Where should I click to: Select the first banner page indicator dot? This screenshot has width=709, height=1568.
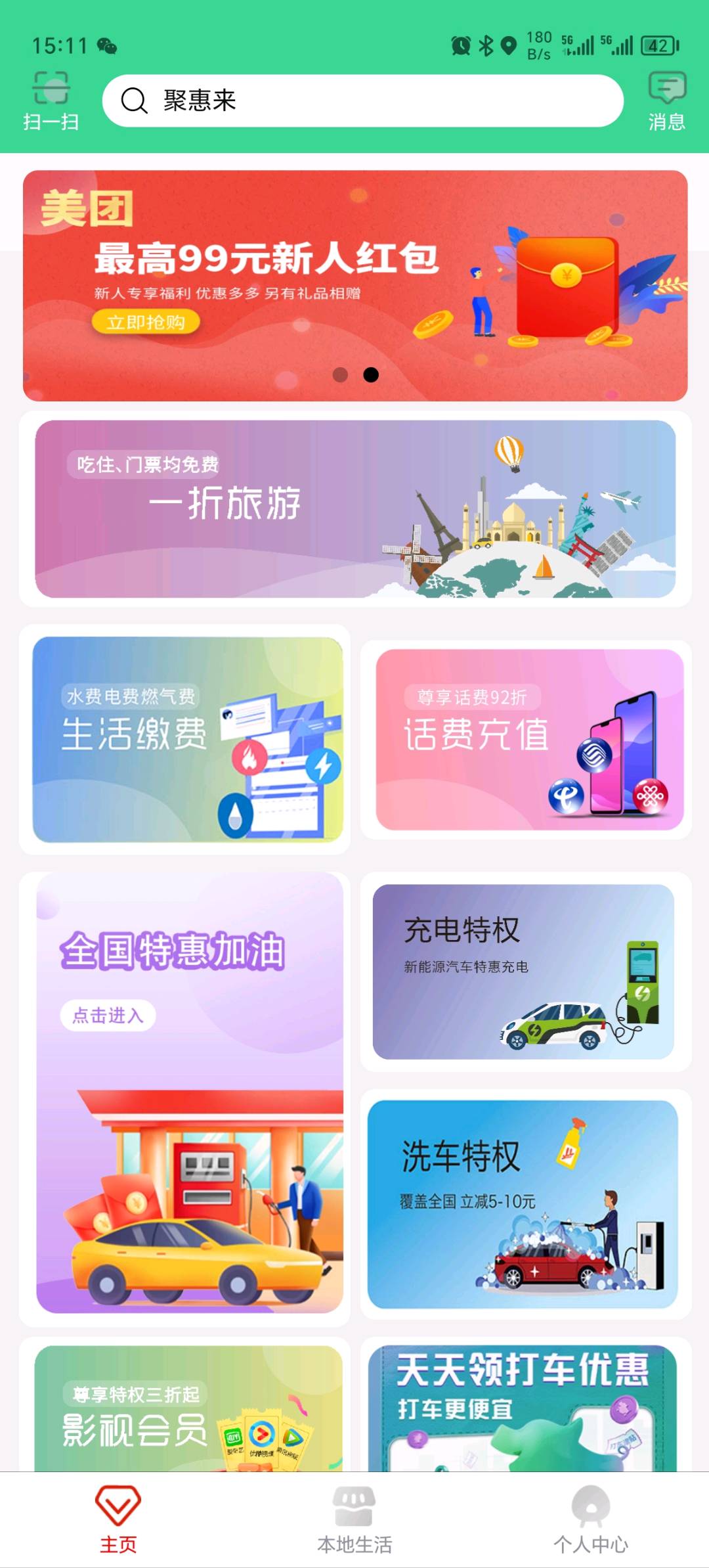tap(340, 374)
